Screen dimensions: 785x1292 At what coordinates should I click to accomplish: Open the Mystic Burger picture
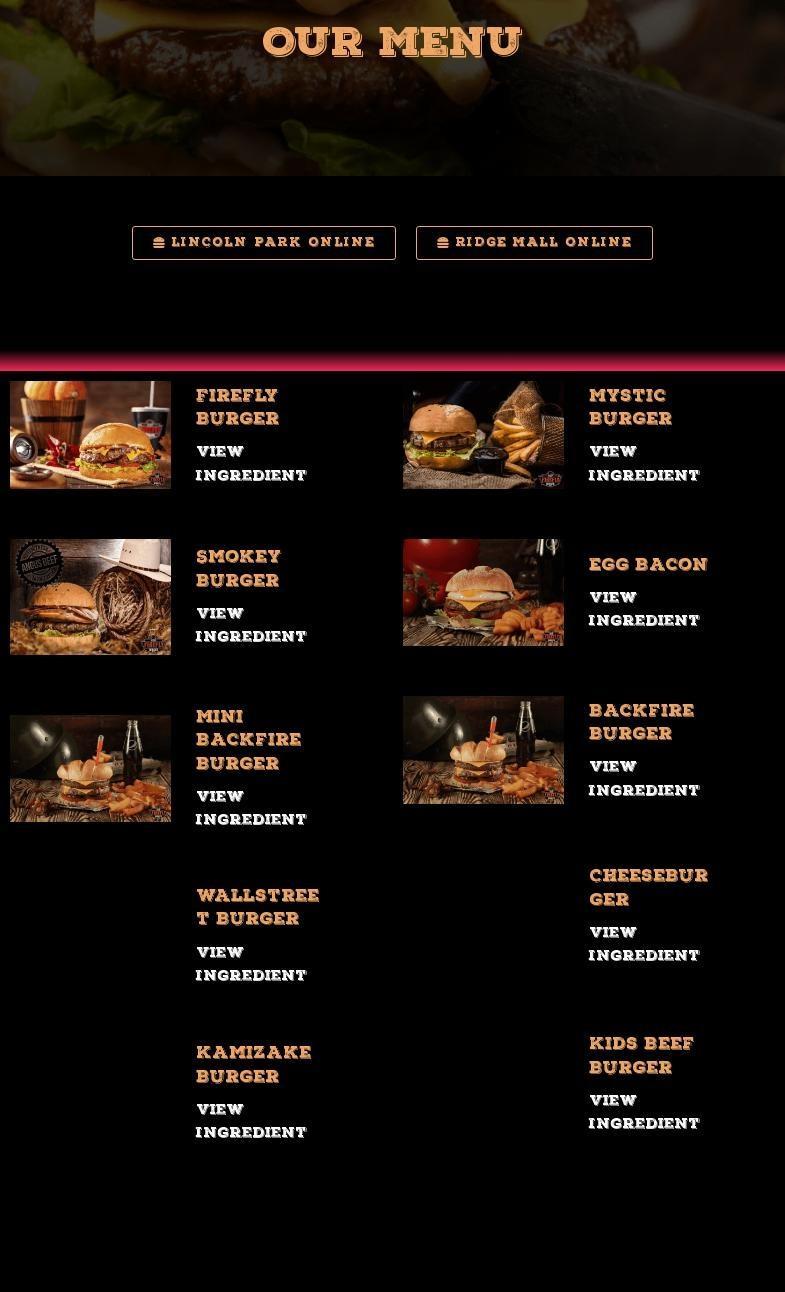point(483,435)
